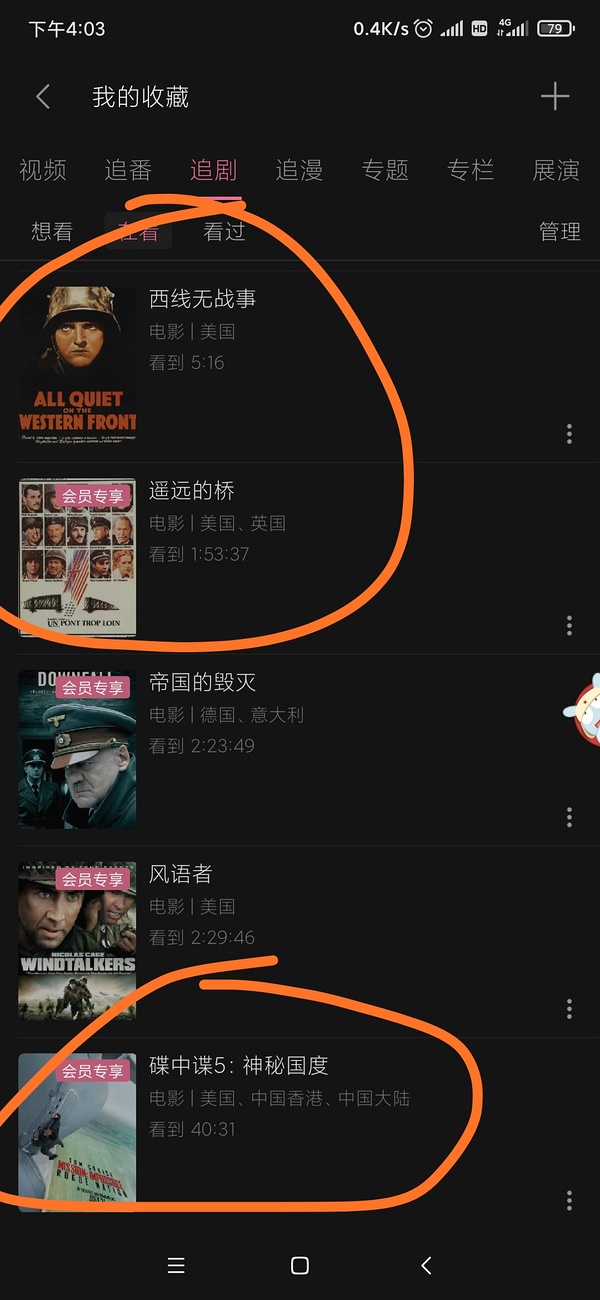
Task: Show the 想看 list
Action: [52, 232]
